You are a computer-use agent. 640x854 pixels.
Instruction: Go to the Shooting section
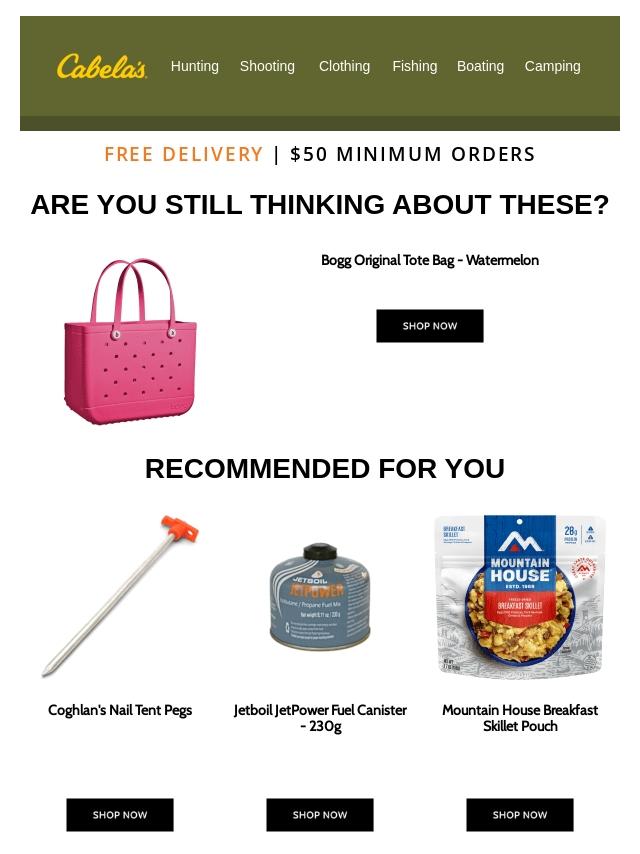[x=267, y=66]
